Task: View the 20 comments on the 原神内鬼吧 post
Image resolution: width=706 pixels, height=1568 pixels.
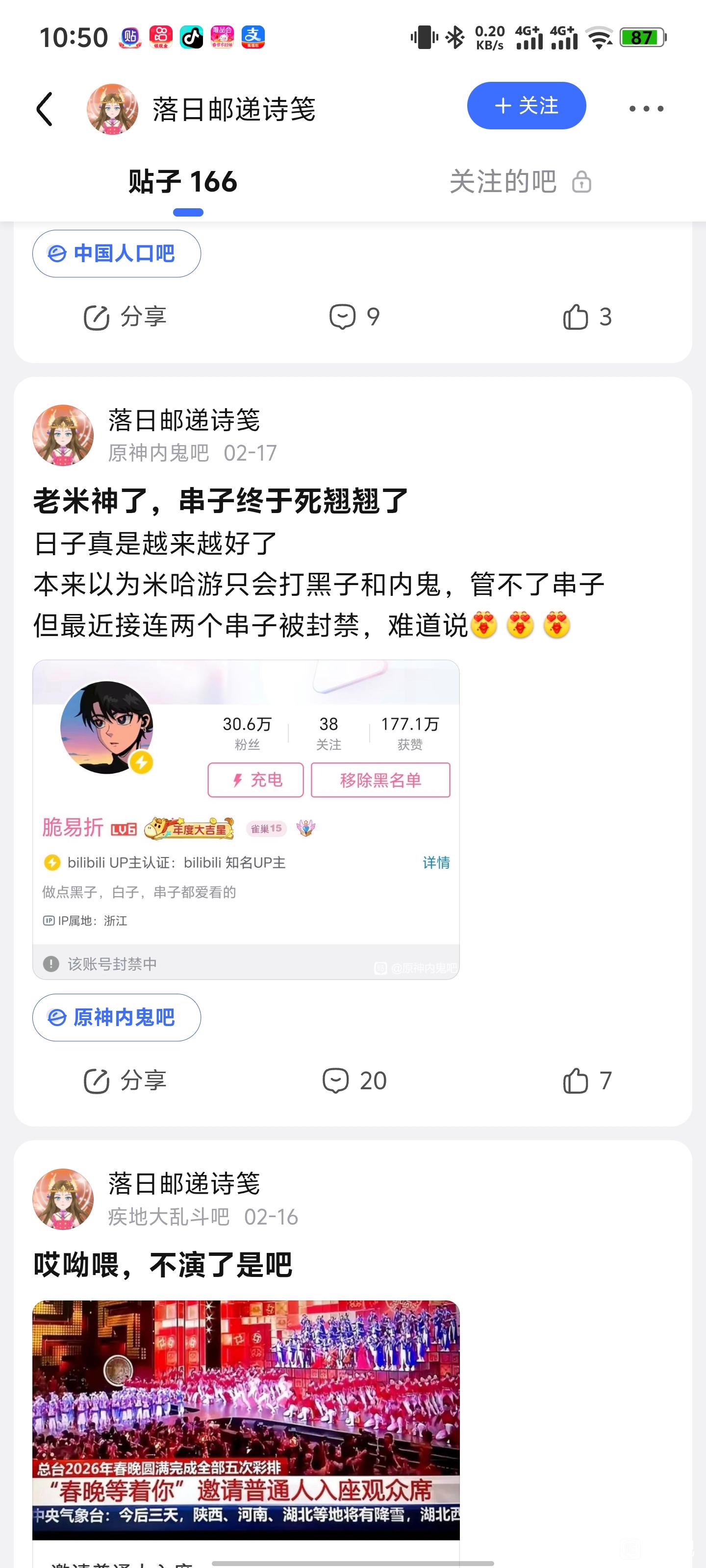Action: click(x=354, y=1080)
